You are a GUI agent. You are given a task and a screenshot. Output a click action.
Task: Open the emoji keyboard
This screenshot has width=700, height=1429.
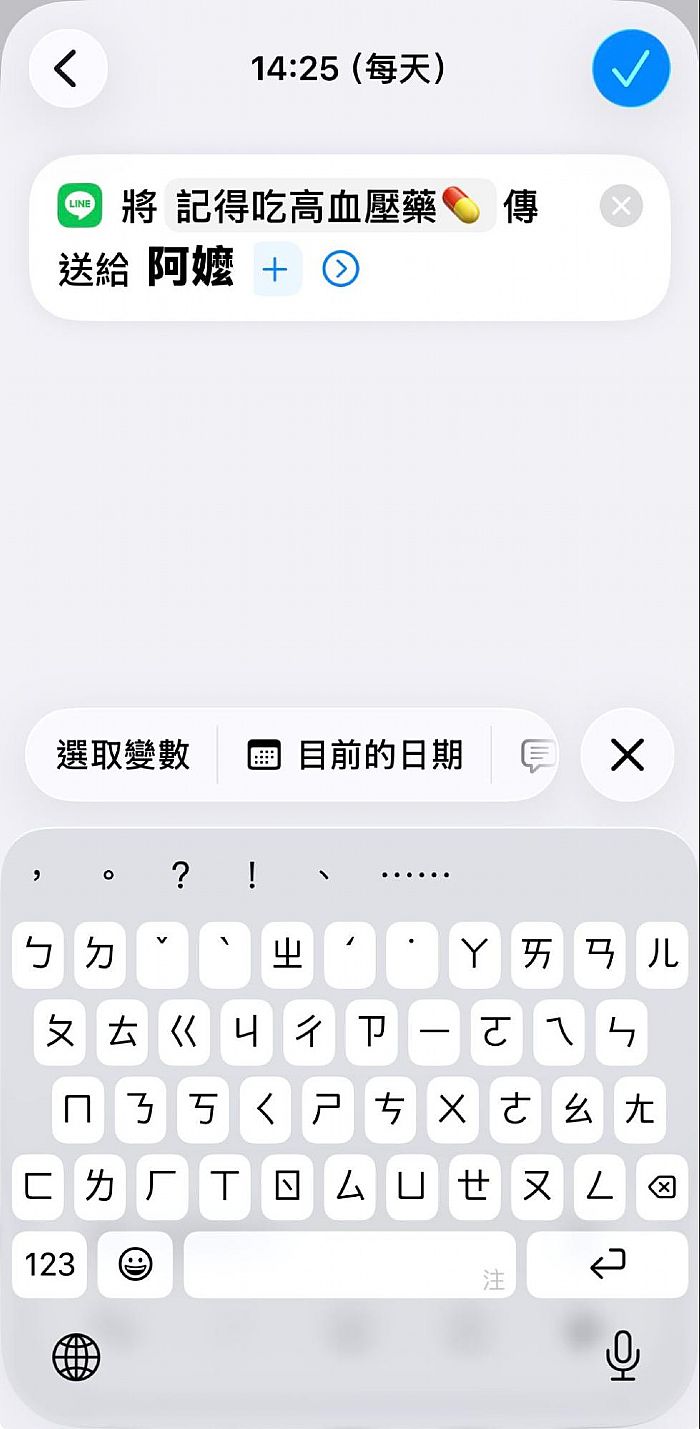(135, 1265)
